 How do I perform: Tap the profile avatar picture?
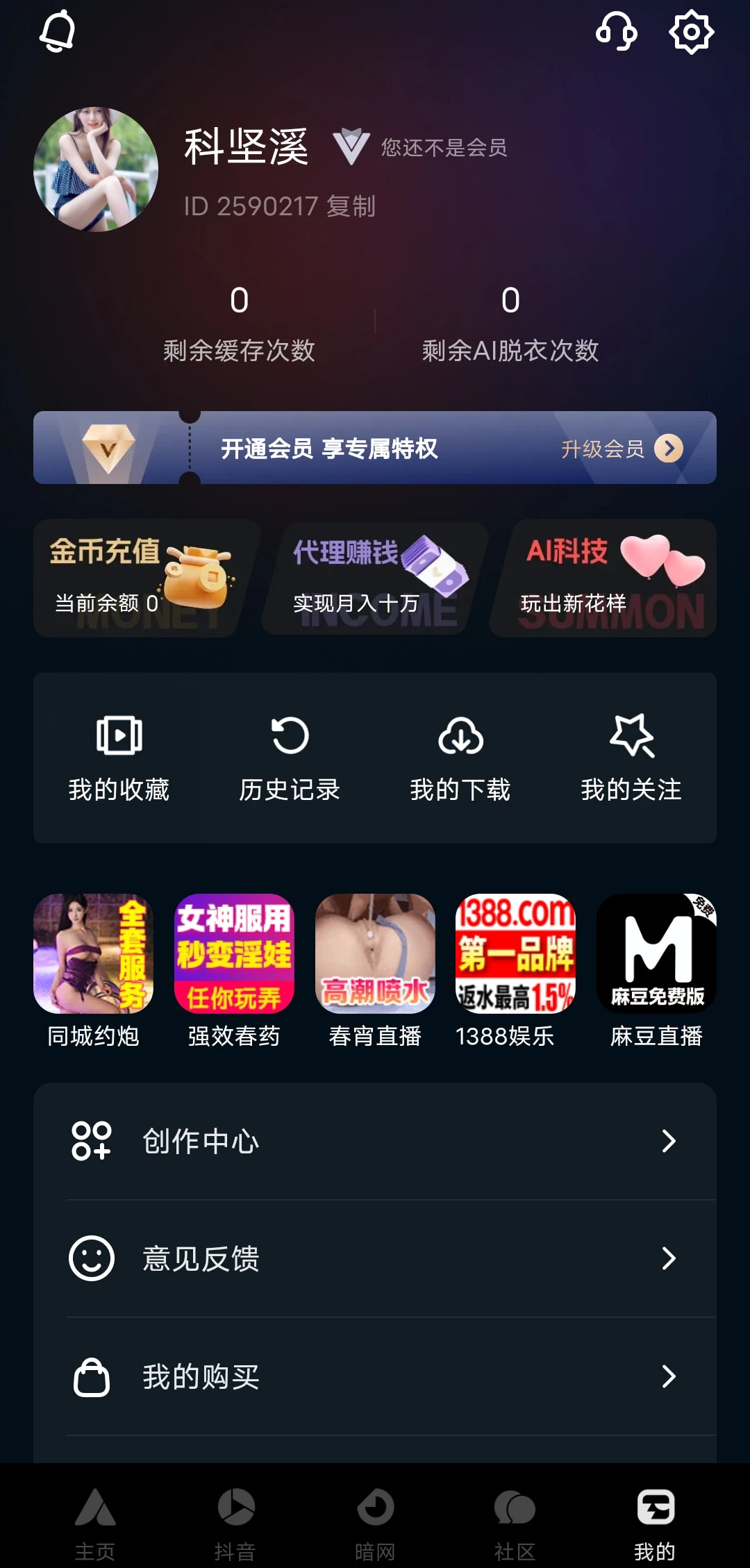96,169
